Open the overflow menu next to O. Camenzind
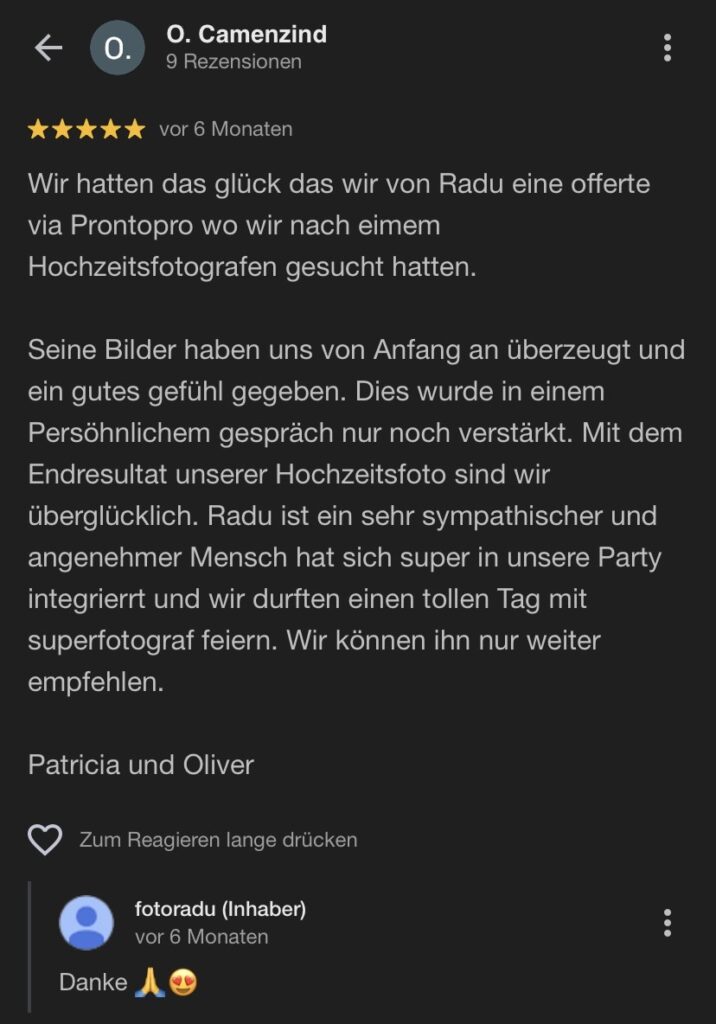 click(x=667, y=47)
